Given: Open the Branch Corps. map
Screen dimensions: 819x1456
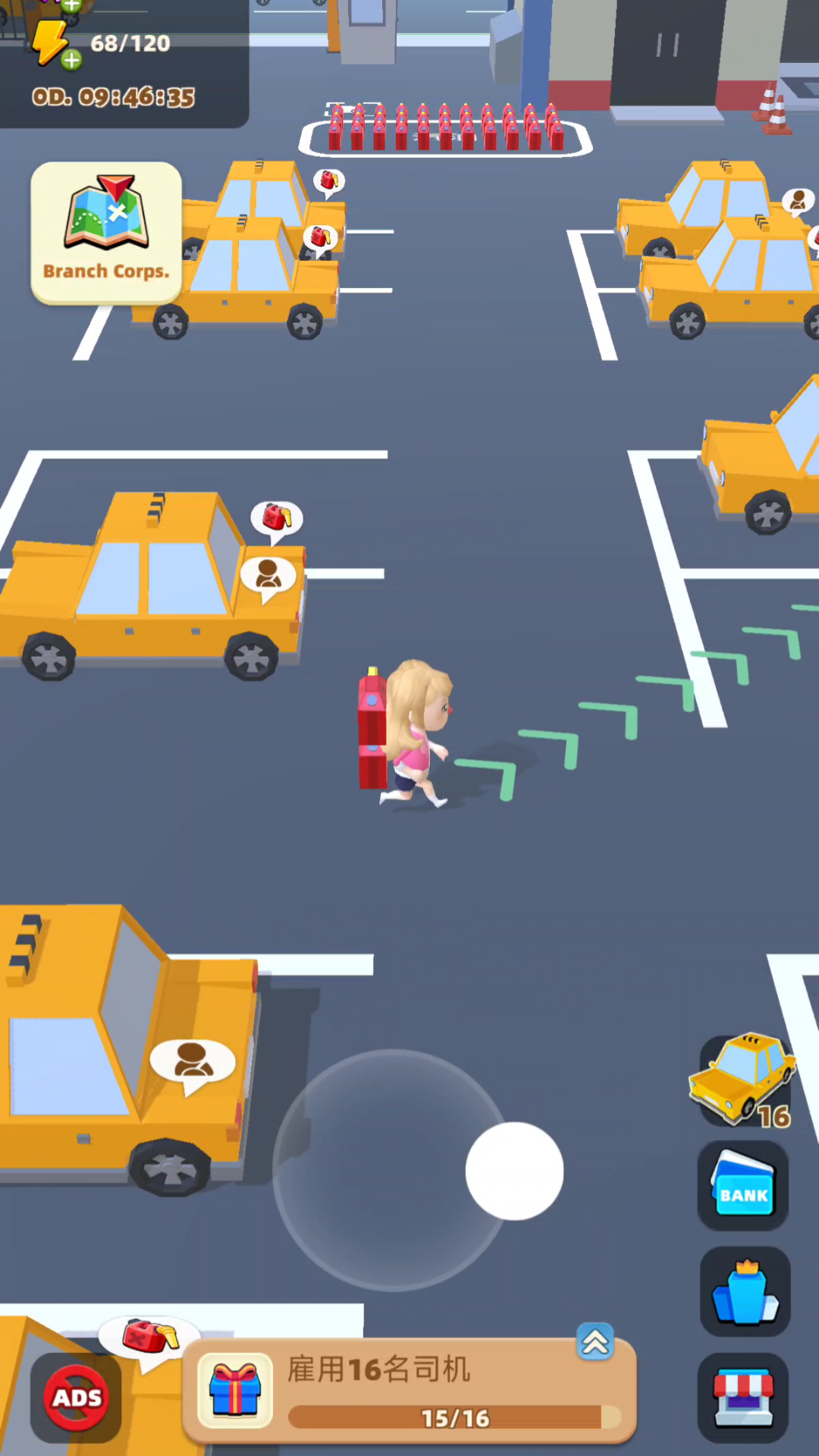Looking at the screenshot, I should [x=106, y=232].
